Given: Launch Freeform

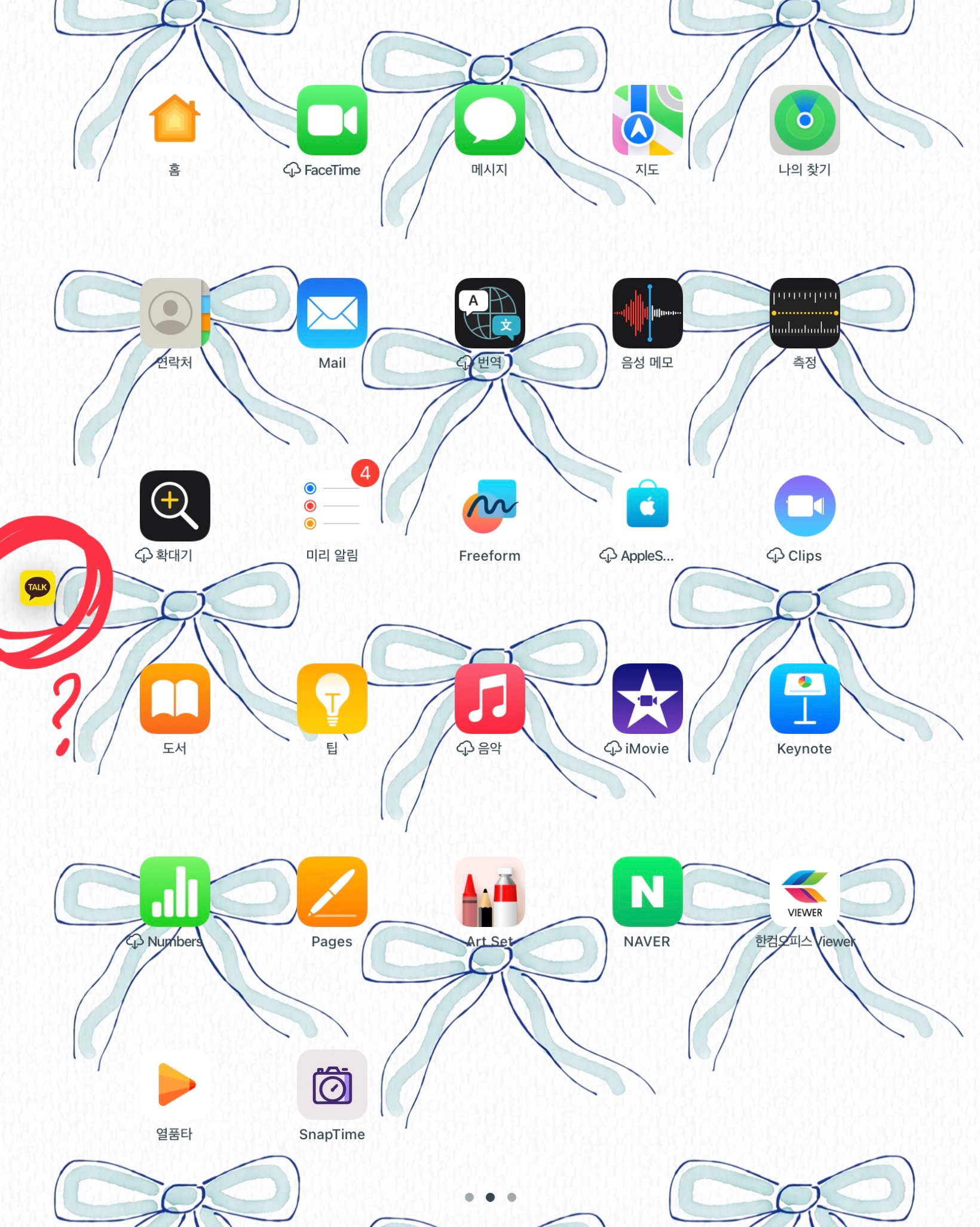Looking at the screenshot, I should coord(489,506).
